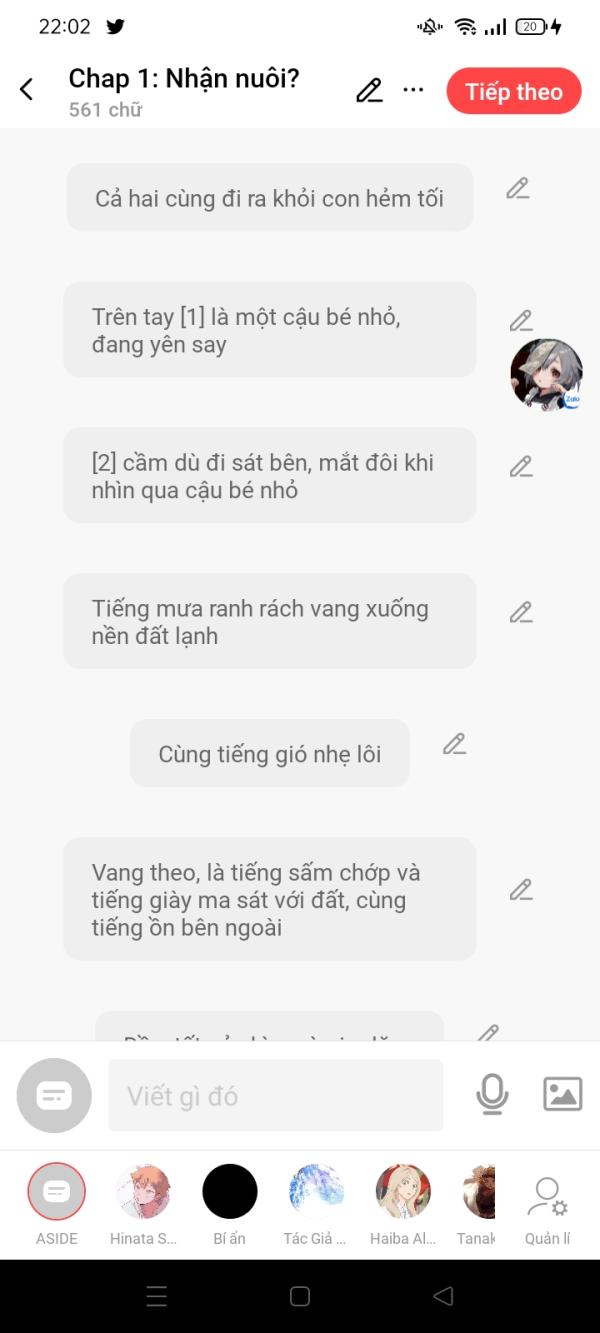Edit the chapter title Chap 1
This screenshot has height=1333, width=600.
[x=369, y=91]
